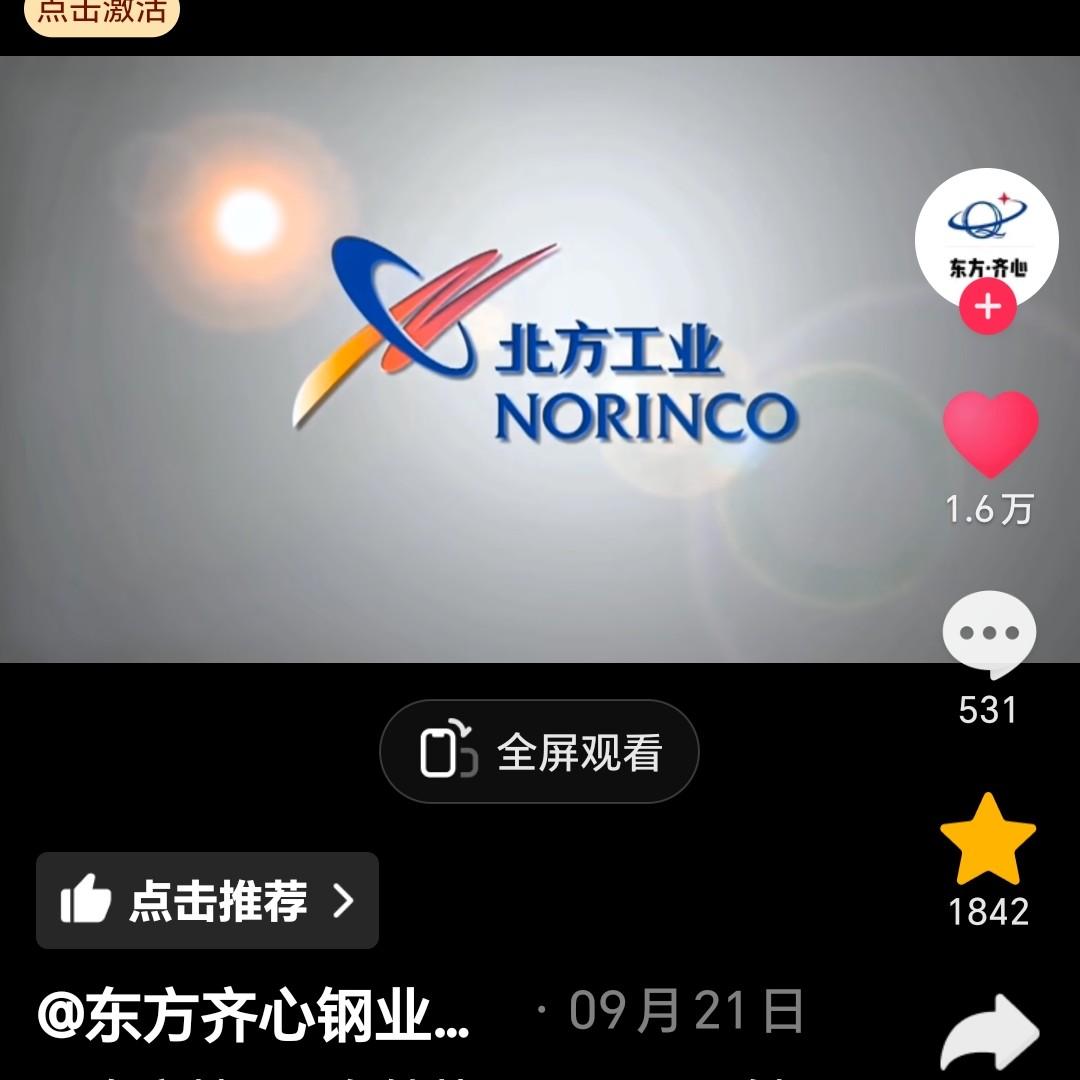Share this video via the arrow icon

[x=990, y=1035]
